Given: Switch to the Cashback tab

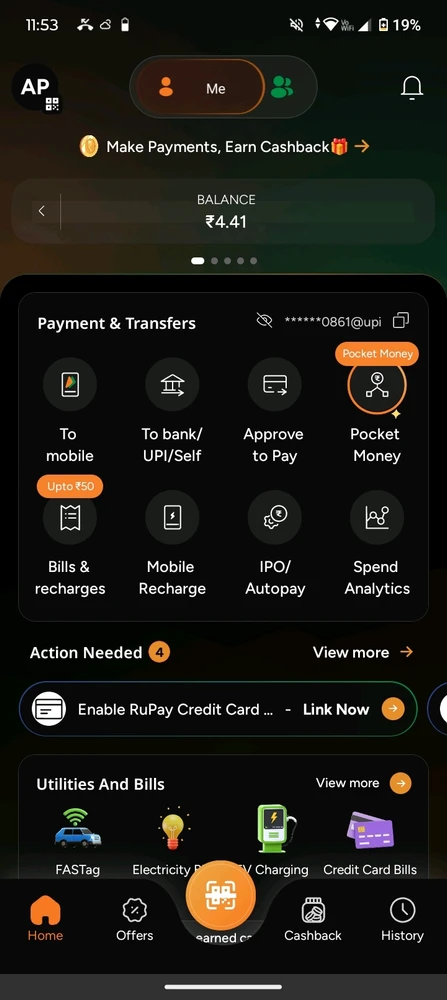Looking at the screenshot, I should [x=312, y=920].
